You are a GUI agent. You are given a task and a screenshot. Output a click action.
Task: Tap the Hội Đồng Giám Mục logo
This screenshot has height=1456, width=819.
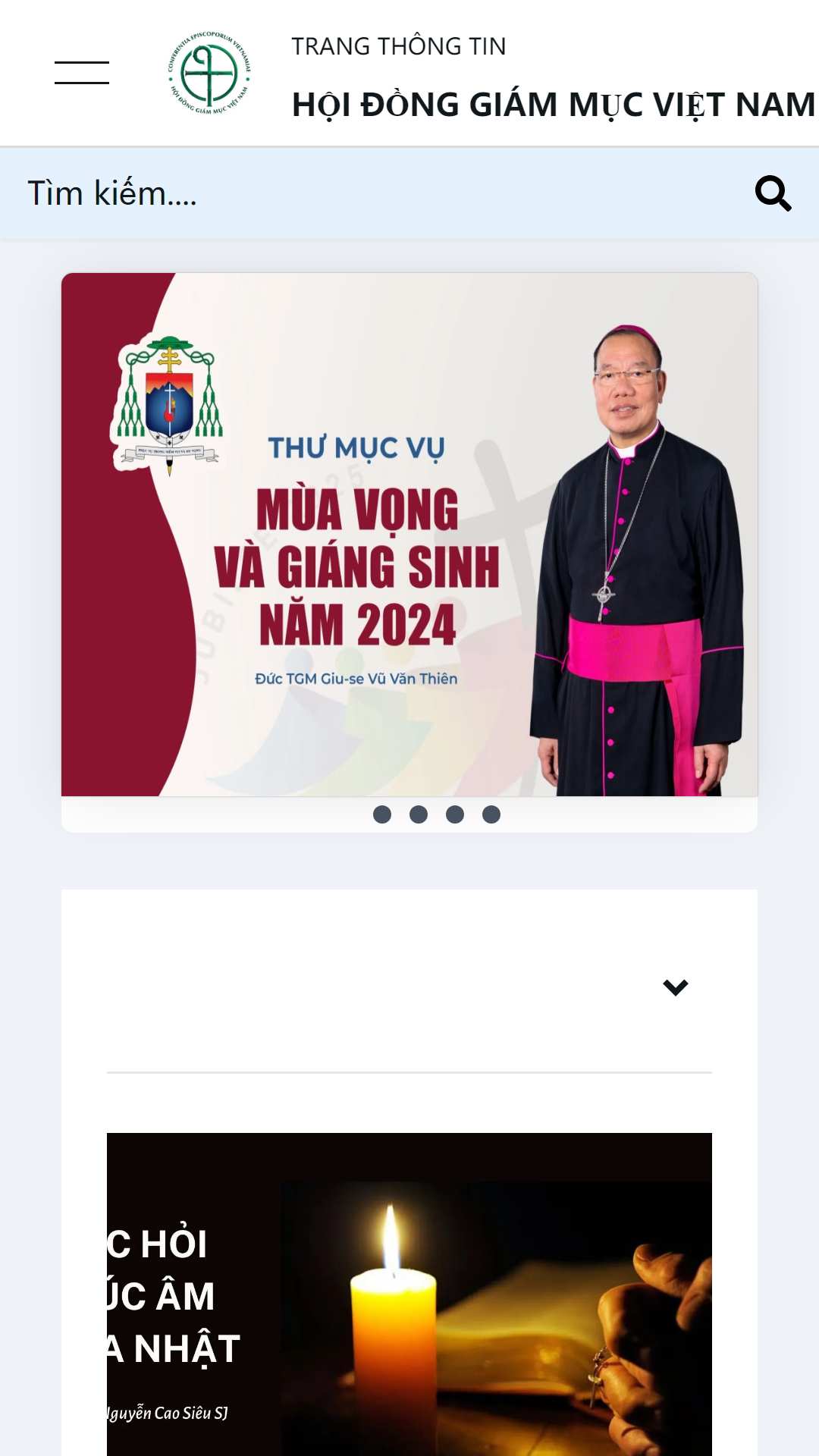coord(209,73)
